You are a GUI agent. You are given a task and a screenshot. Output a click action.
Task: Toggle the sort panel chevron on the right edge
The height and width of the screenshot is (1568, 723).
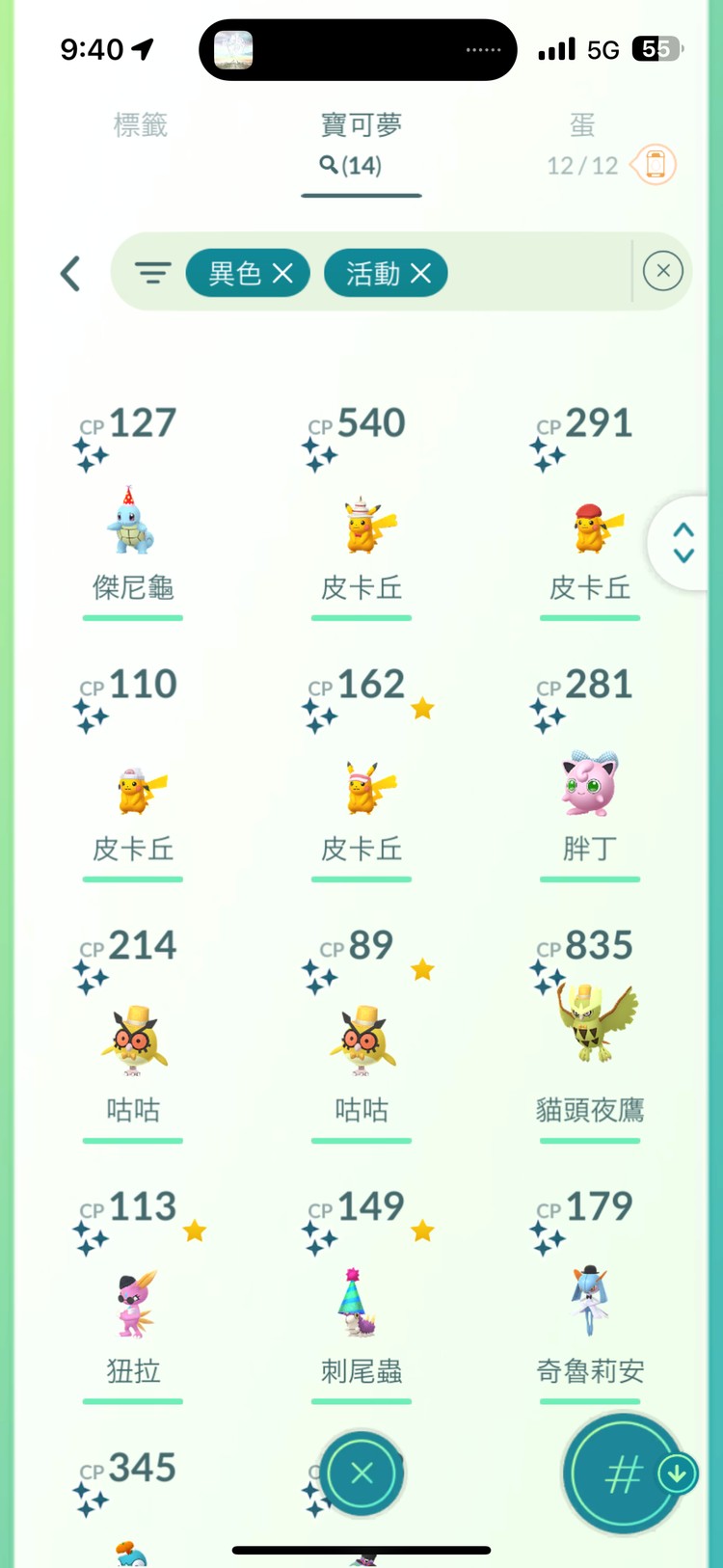pos(682,542)
